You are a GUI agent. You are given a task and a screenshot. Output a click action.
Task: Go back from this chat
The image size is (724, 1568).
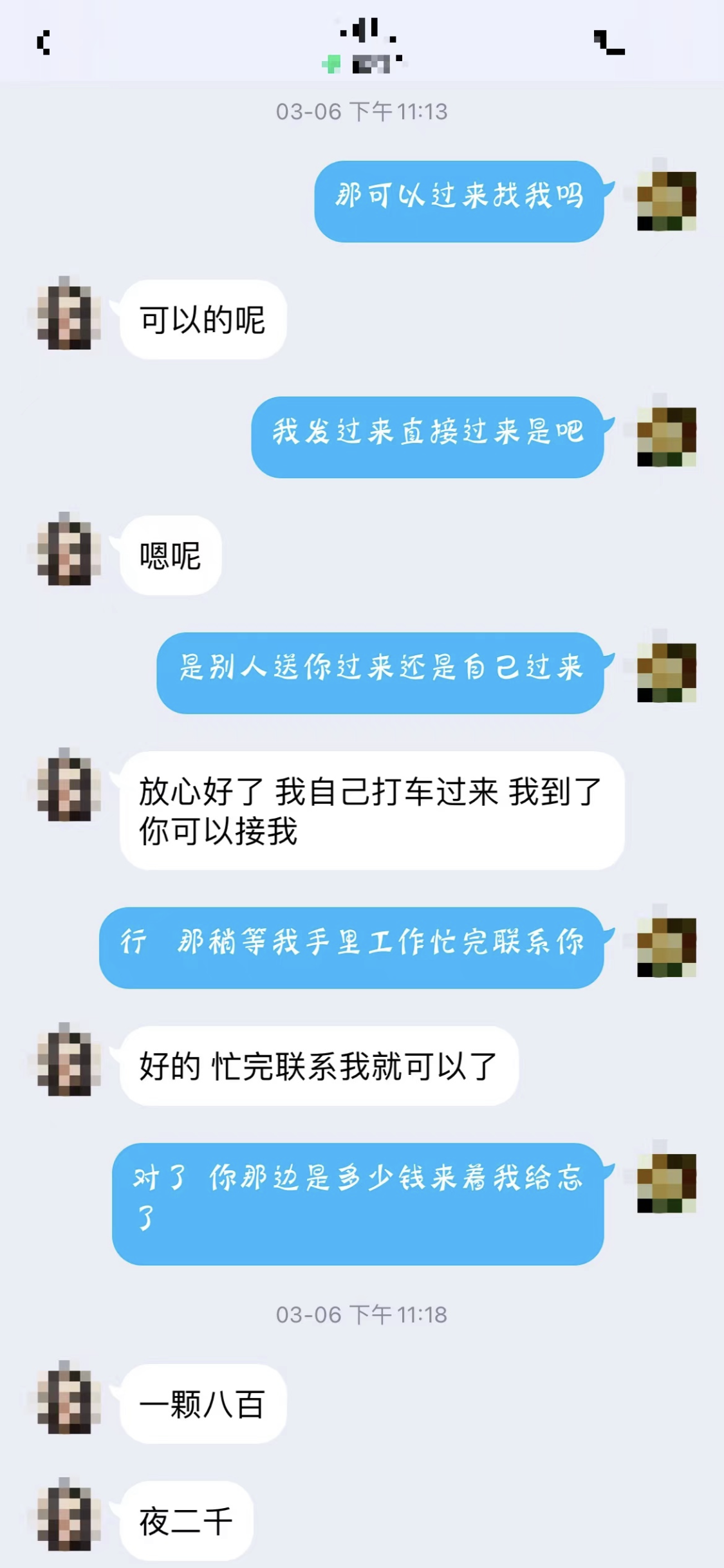tap(43, 42)
